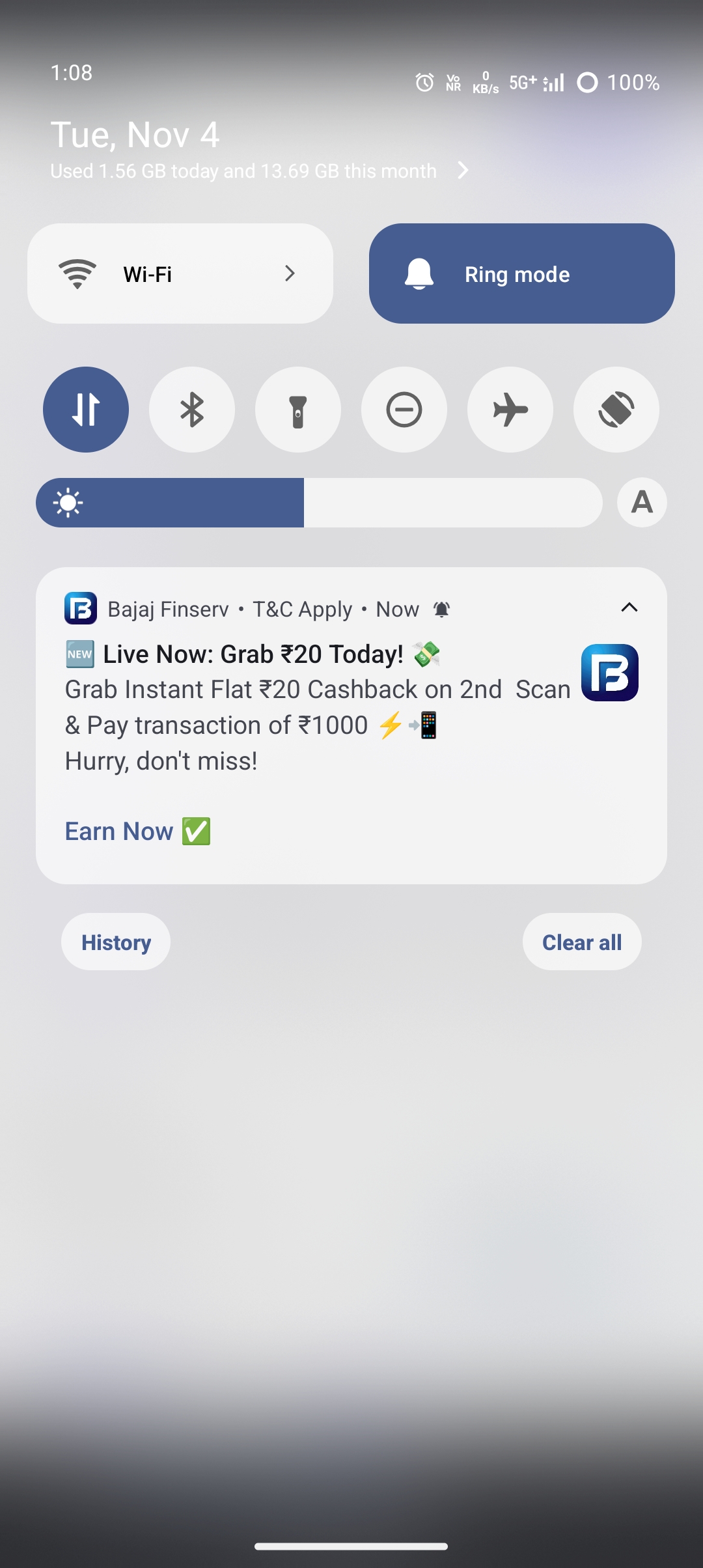Open notification History
Screen dimensions: 703x1568
pyautogui.click(x=116, y=942)
